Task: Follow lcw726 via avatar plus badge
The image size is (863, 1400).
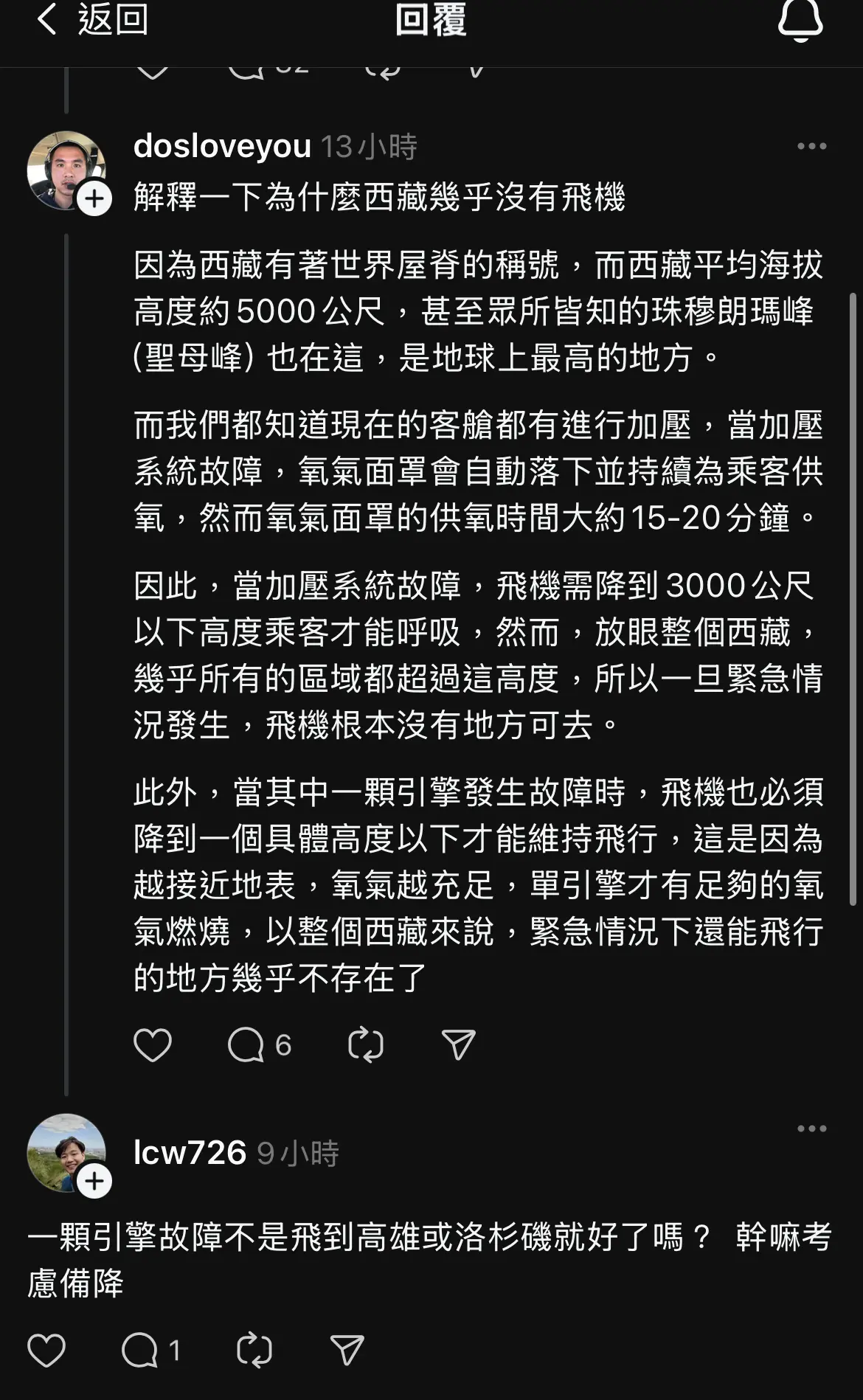Action: point(94,1181)
